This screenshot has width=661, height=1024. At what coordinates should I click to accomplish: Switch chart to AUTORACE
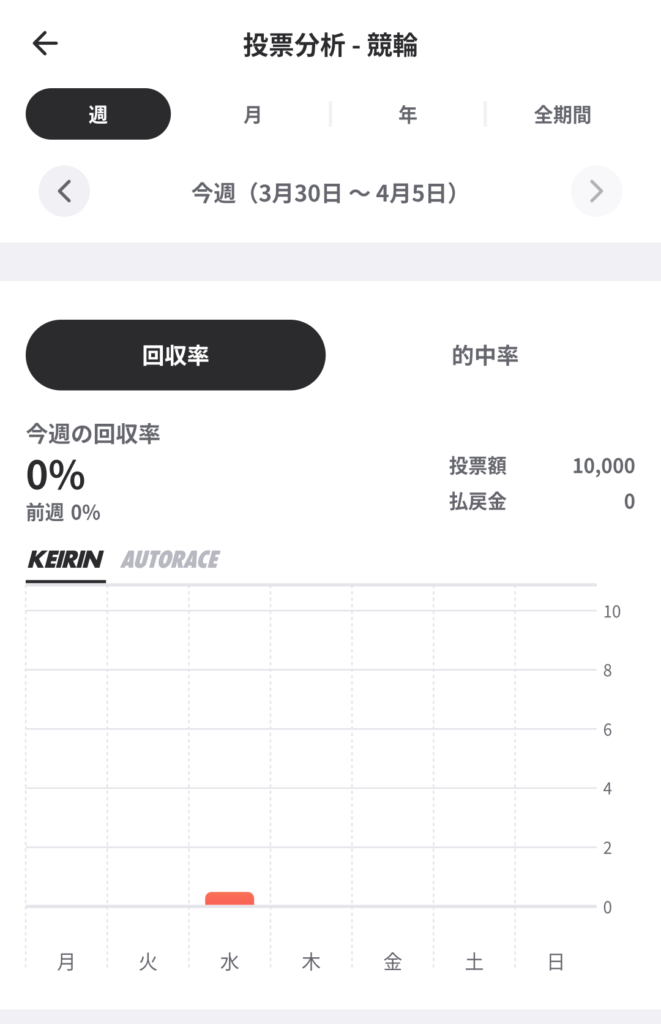(x=170, y=560)
